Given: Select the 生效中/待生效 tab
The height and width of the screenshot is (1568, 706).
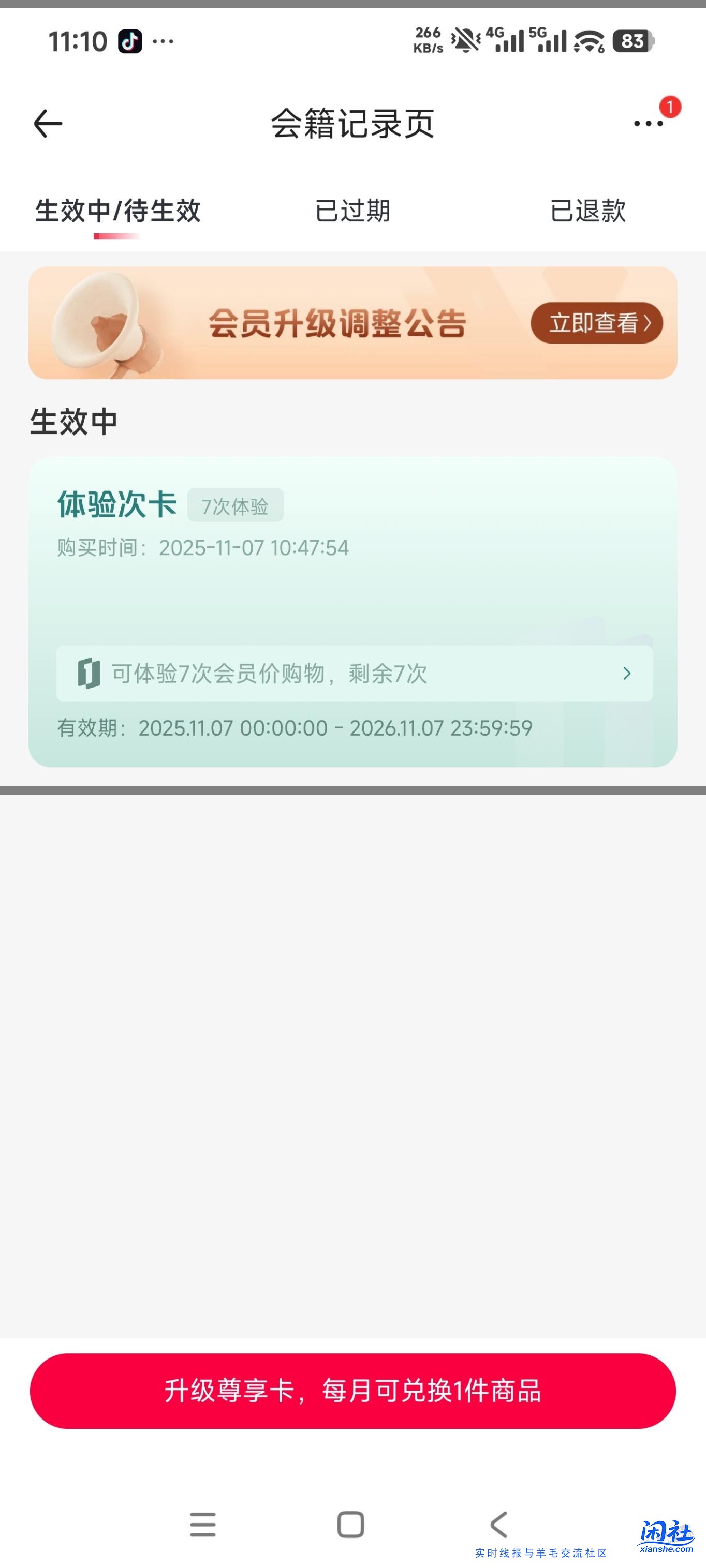Looking at the screenshot, I should tap(118, 211).
